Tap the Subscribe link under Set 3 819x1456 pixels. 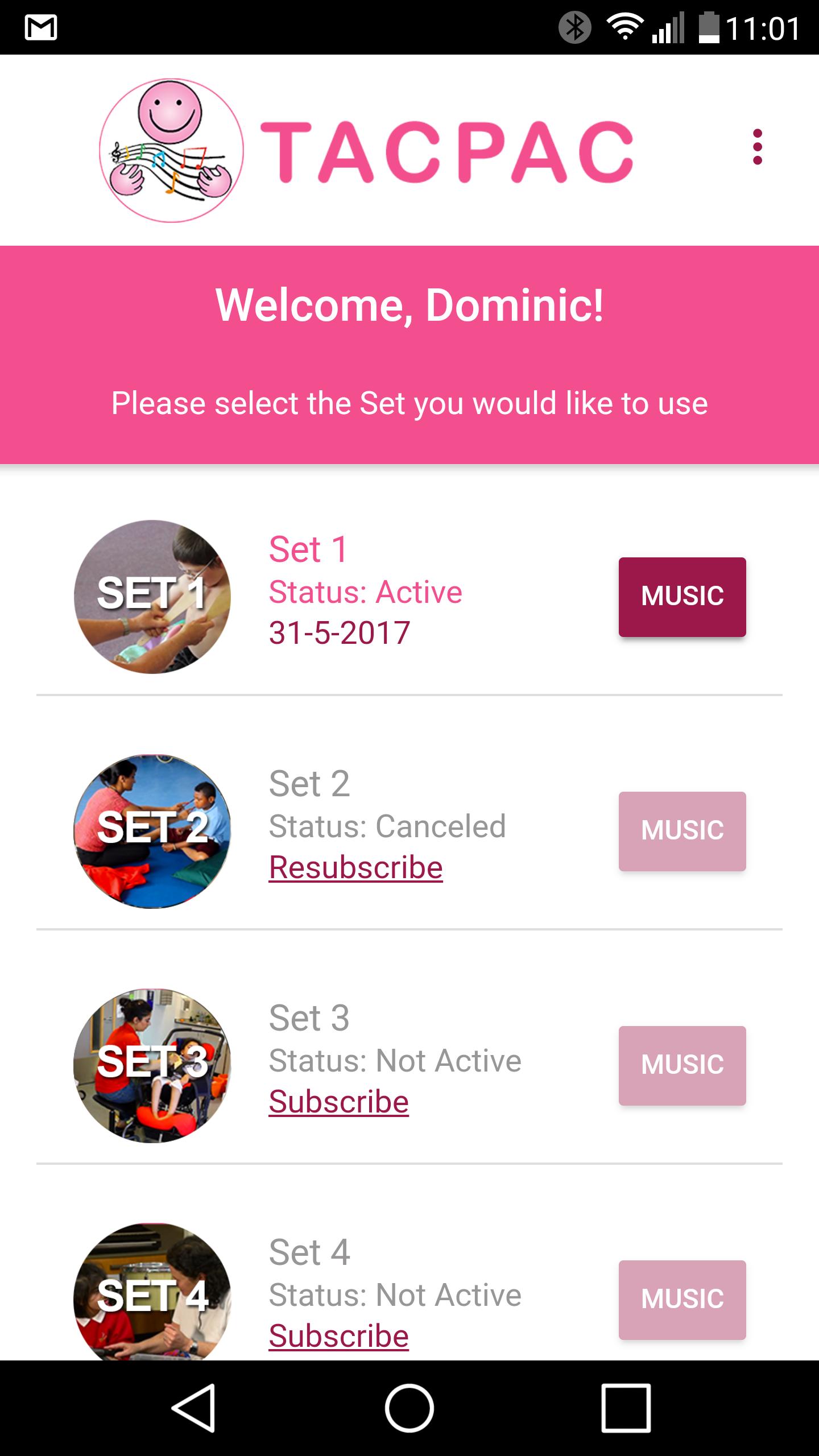click(x=338, y=1102)
